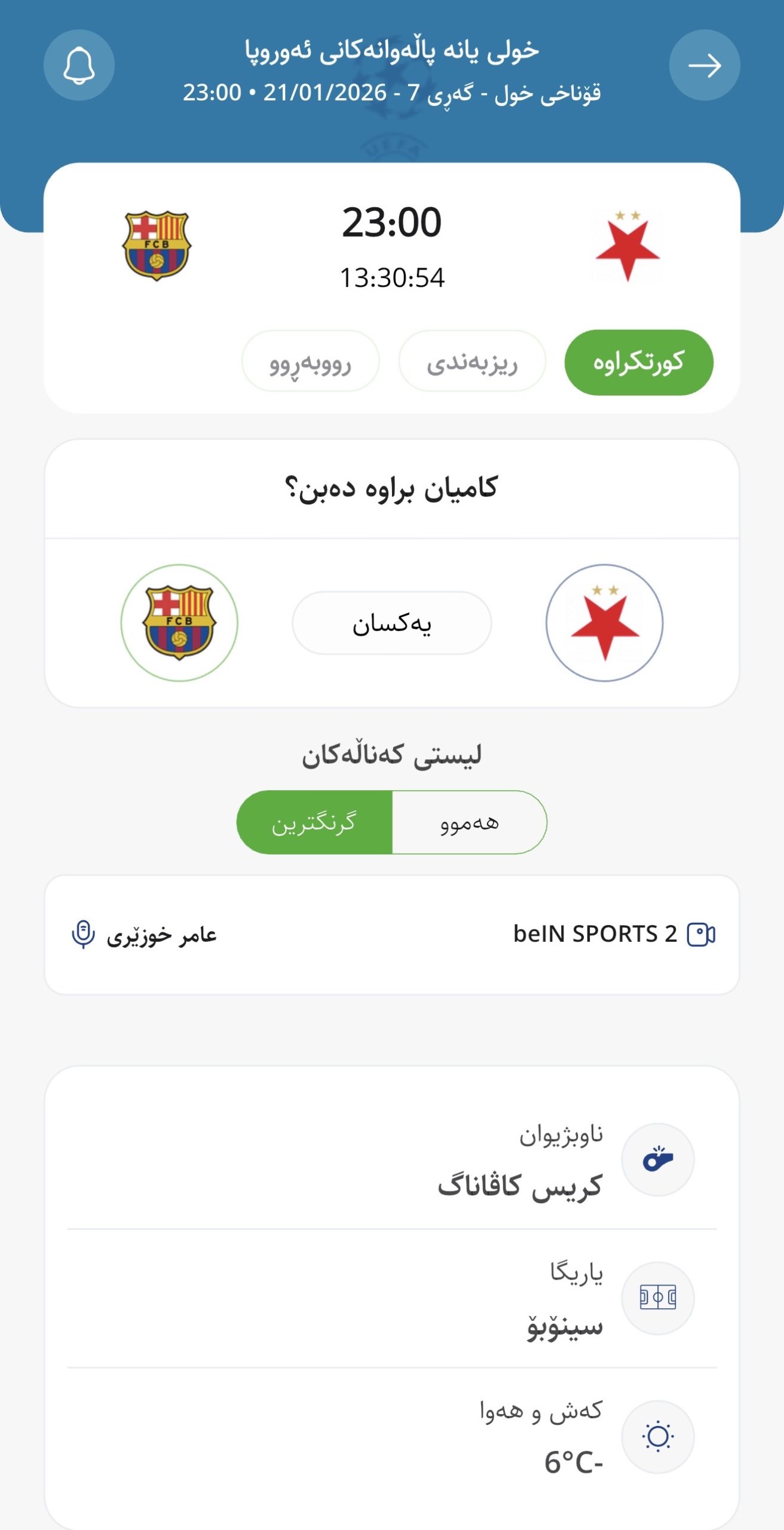Vote for Barcelona to win
784x1530 pixels.
(x=179, y=623)
